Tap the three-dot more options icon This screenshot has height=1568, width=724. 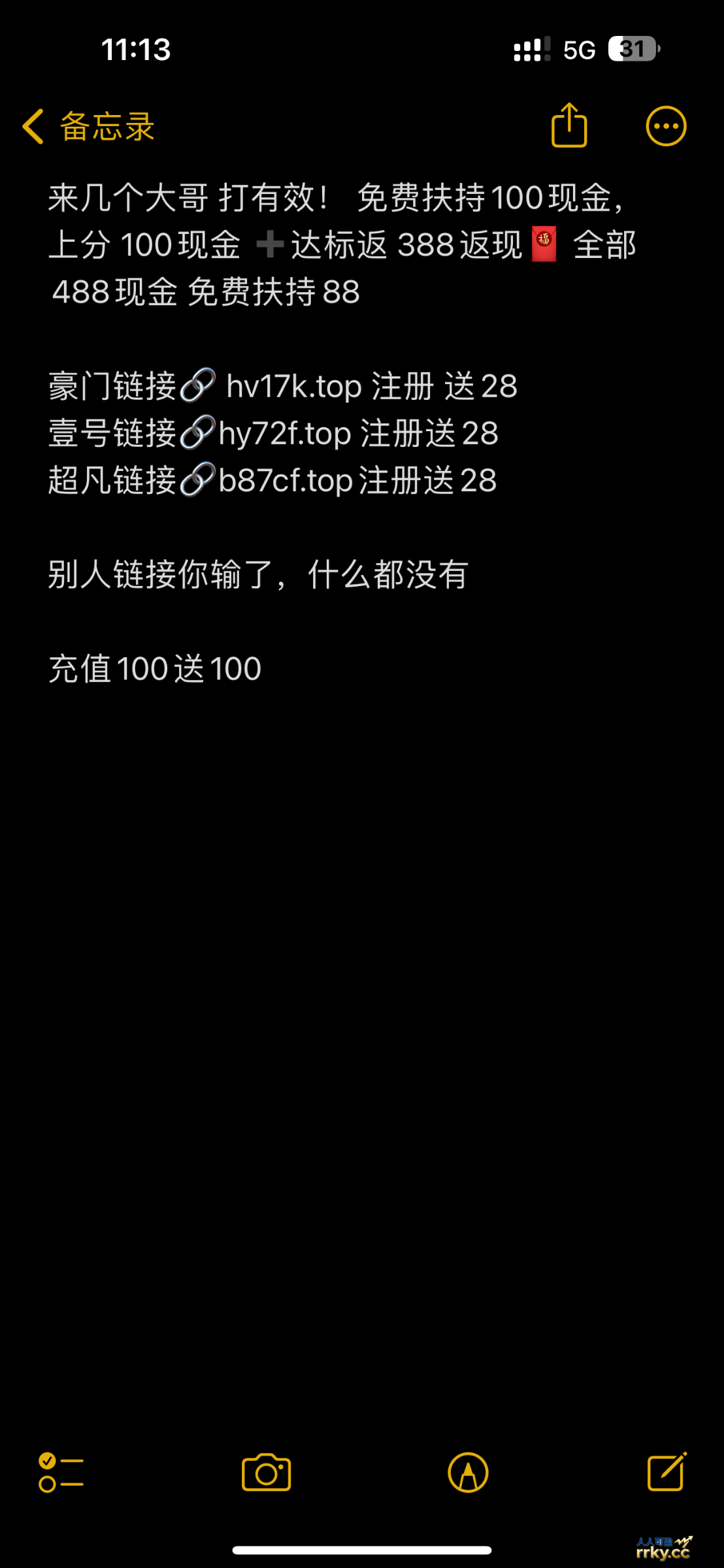(x=665, y=125)
